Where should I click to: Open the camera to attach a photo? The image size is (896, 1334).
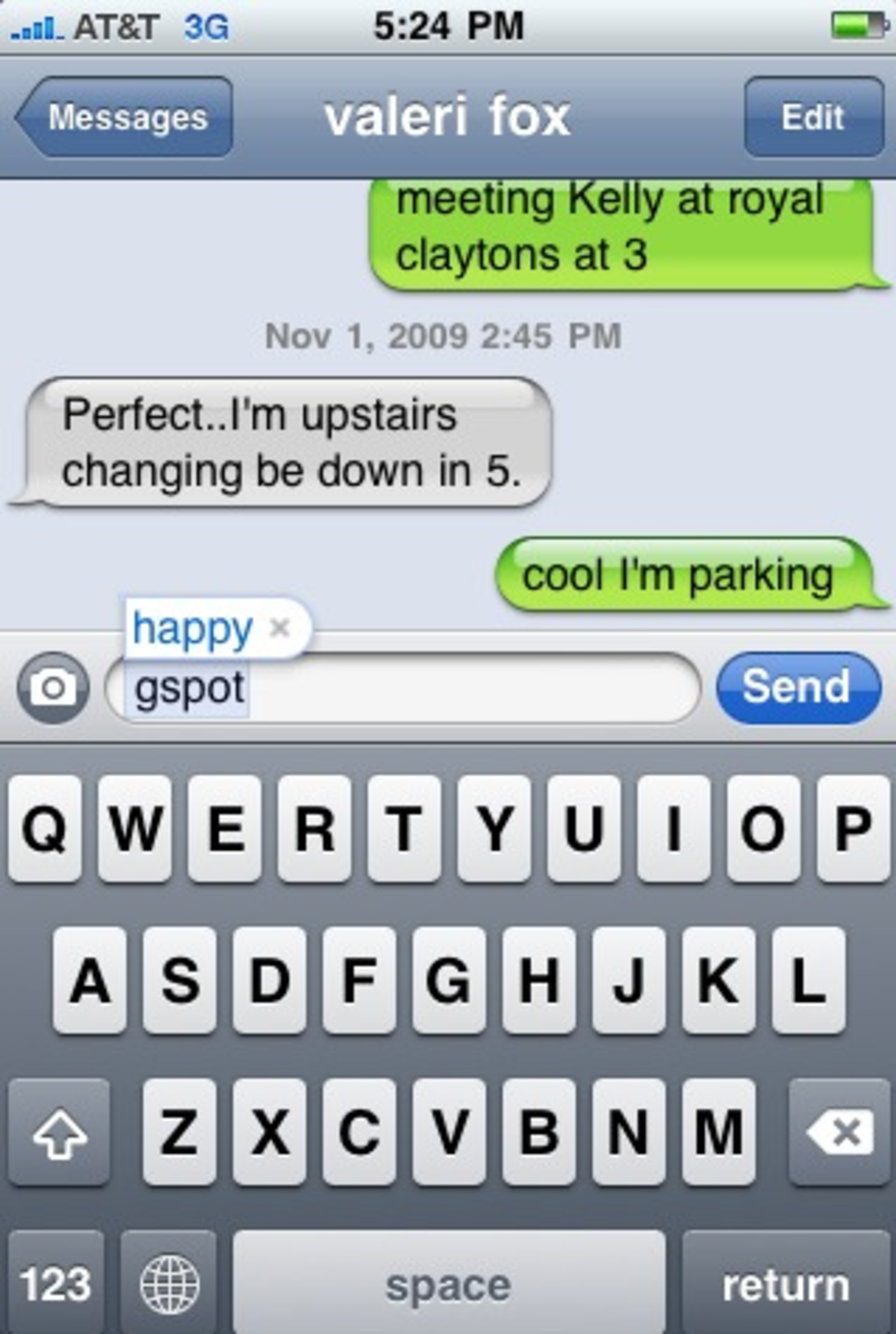53,688
